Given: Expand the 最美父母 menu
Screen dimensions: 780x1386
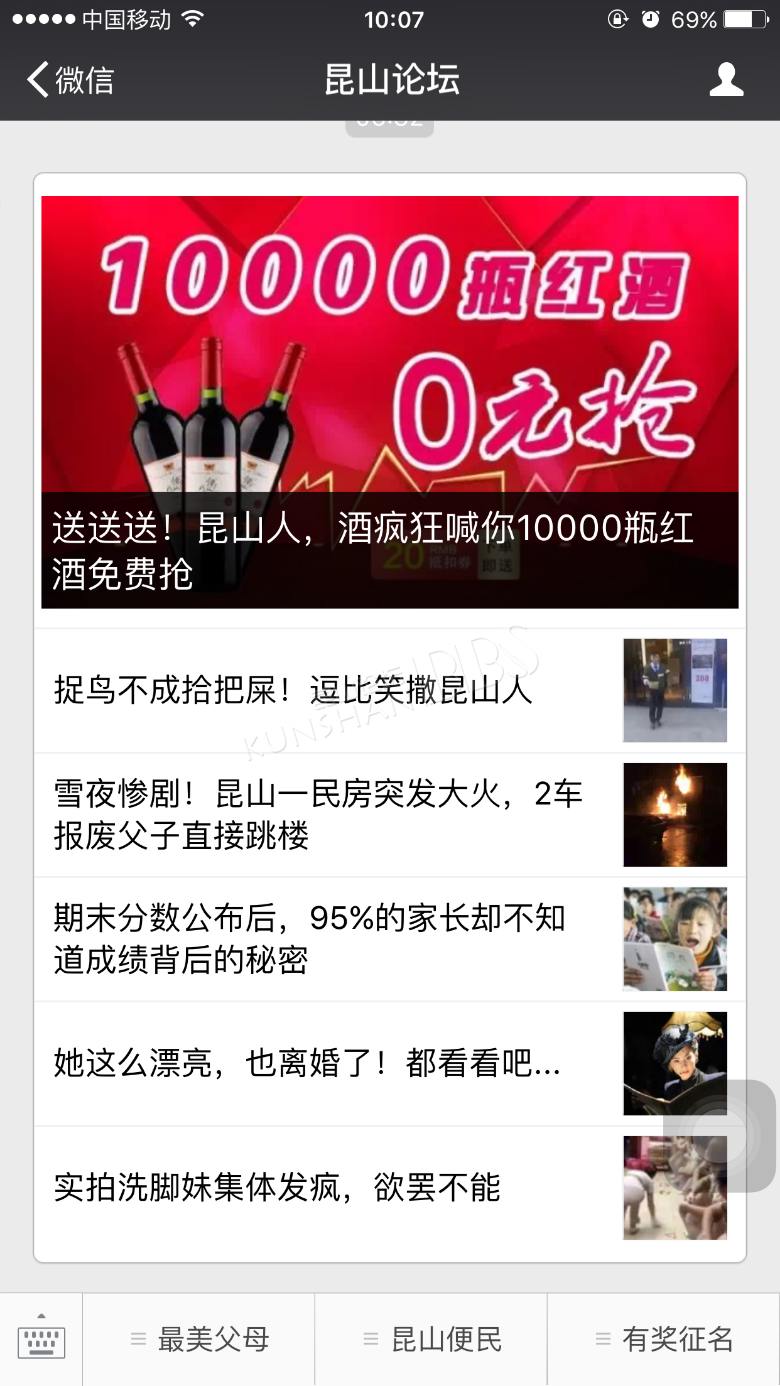Looking at the screenshot, I should 199,1340.
